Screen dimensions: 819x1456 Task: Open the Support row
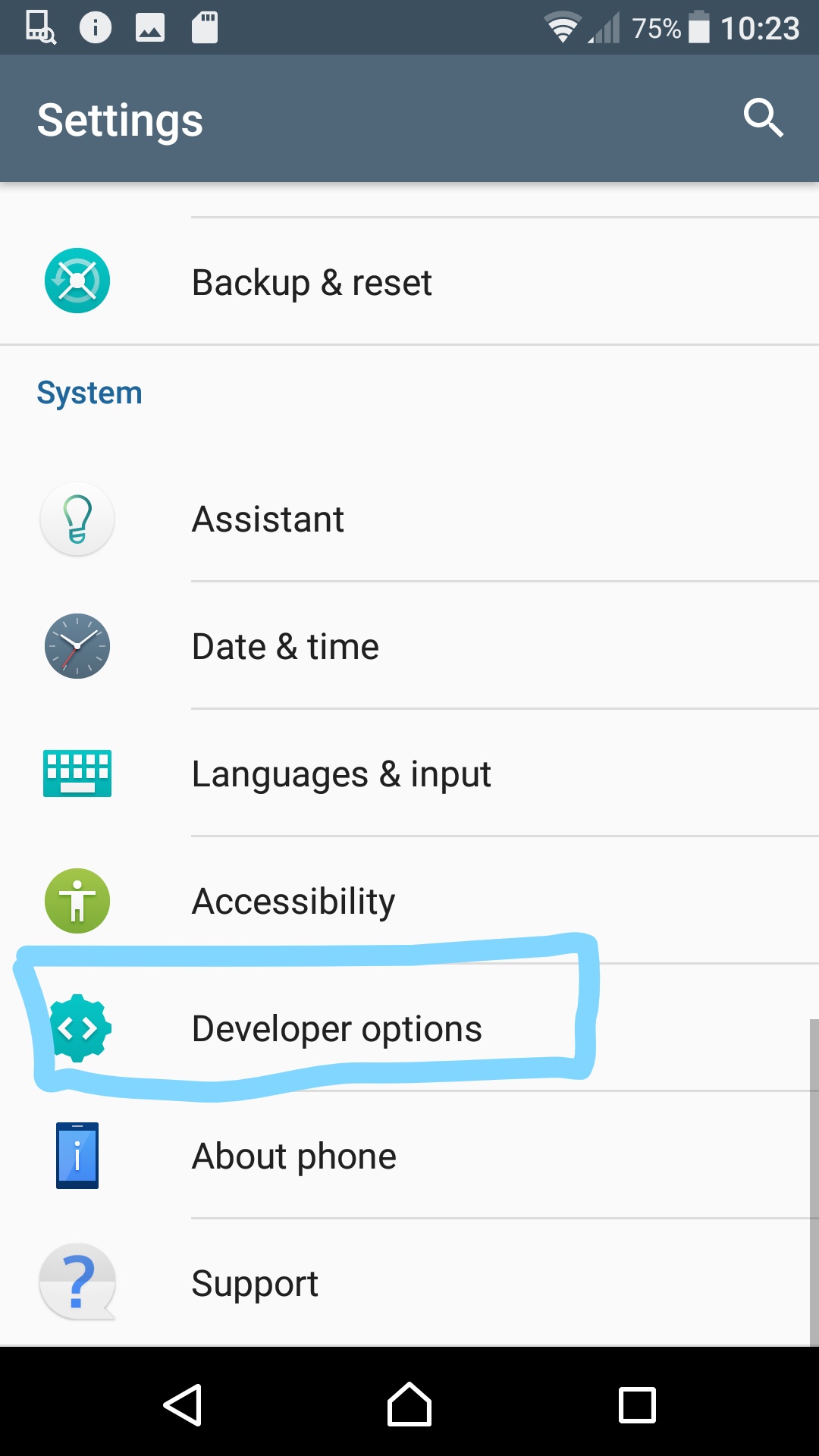pos(409,1283)
